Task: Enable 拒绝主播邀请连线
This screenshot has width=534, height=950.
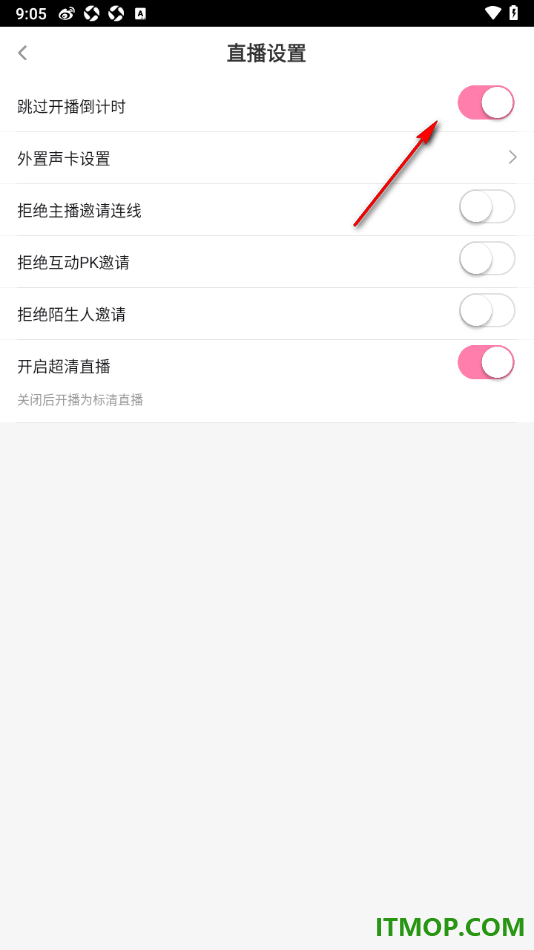Action: click(487, 207)
